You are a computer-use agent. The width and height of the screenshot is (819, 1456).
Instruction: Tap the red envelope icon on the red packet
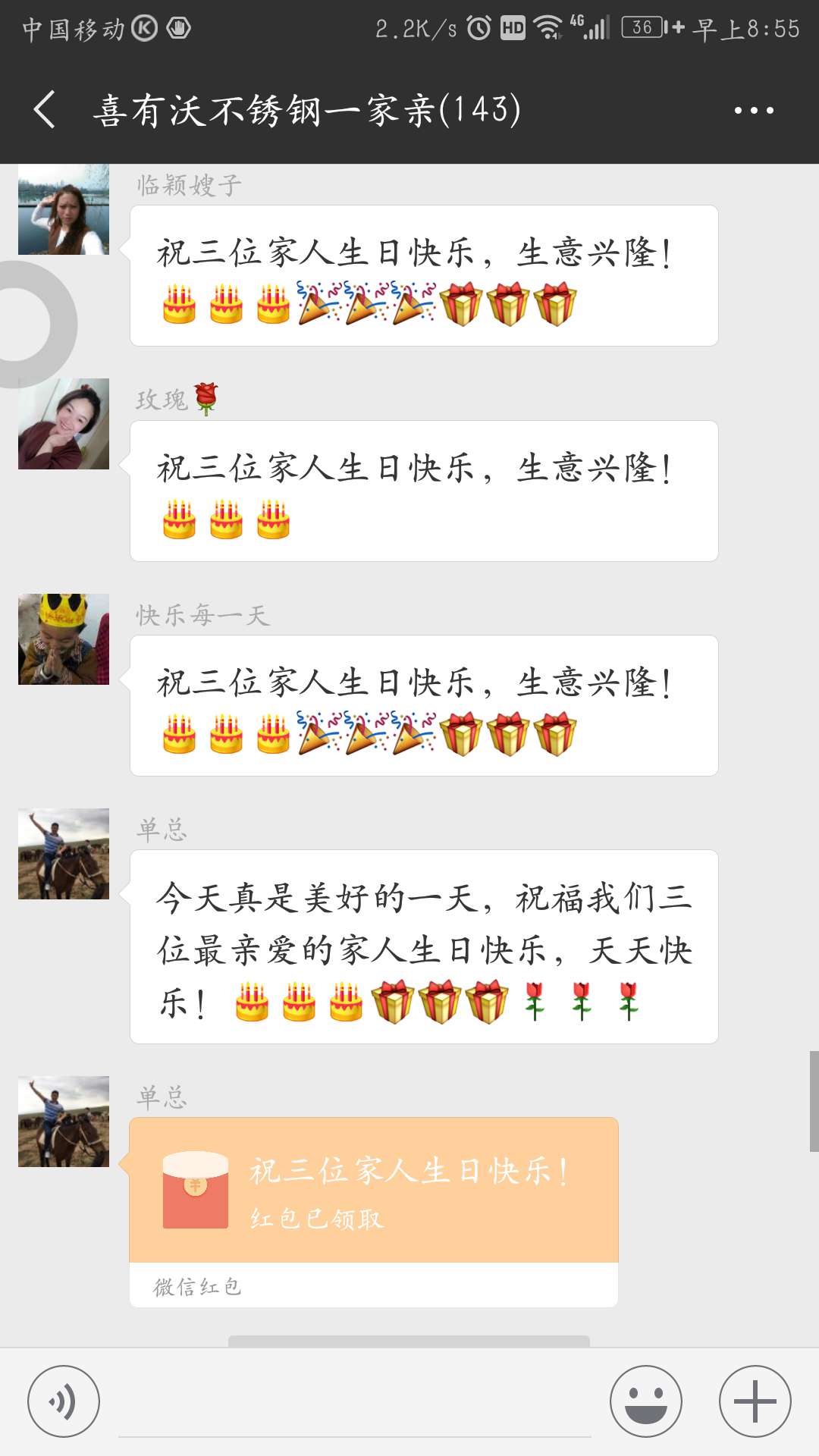[194, 1188]
